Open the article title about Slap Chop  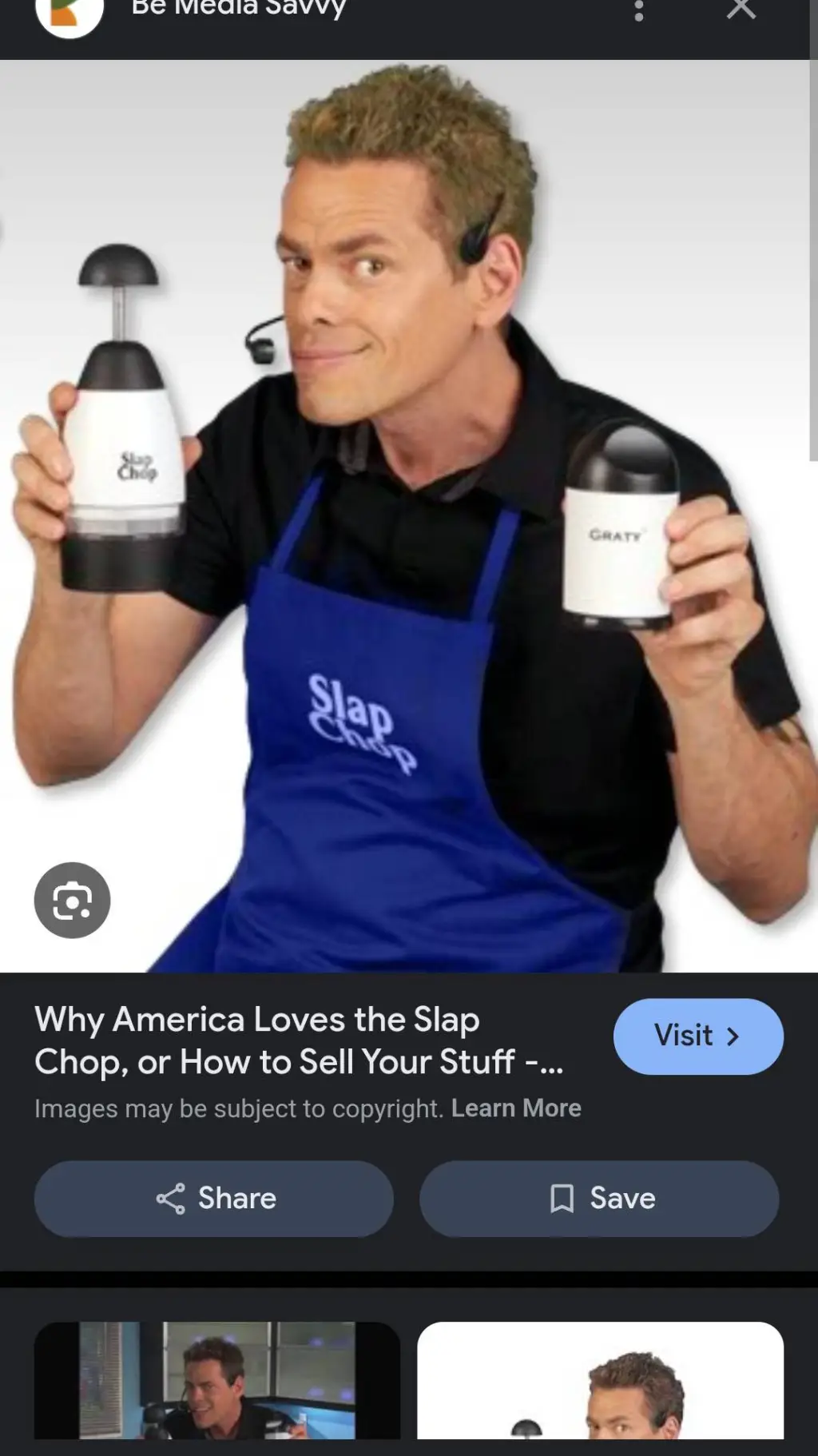tap(299, 1040)
